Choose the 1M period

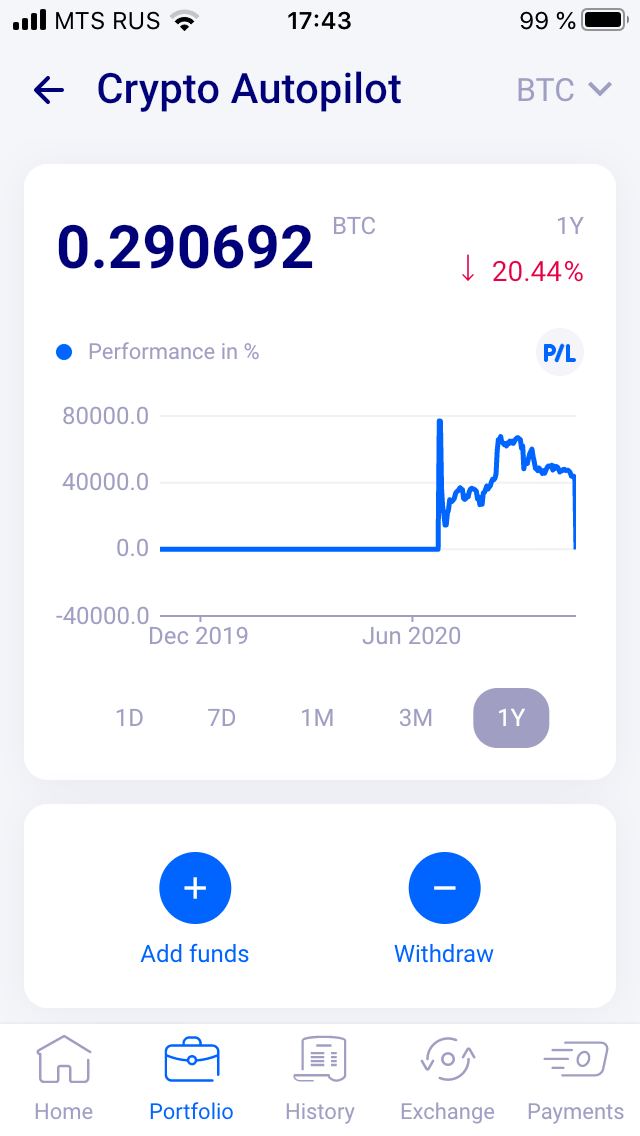[x=317, y=718]
